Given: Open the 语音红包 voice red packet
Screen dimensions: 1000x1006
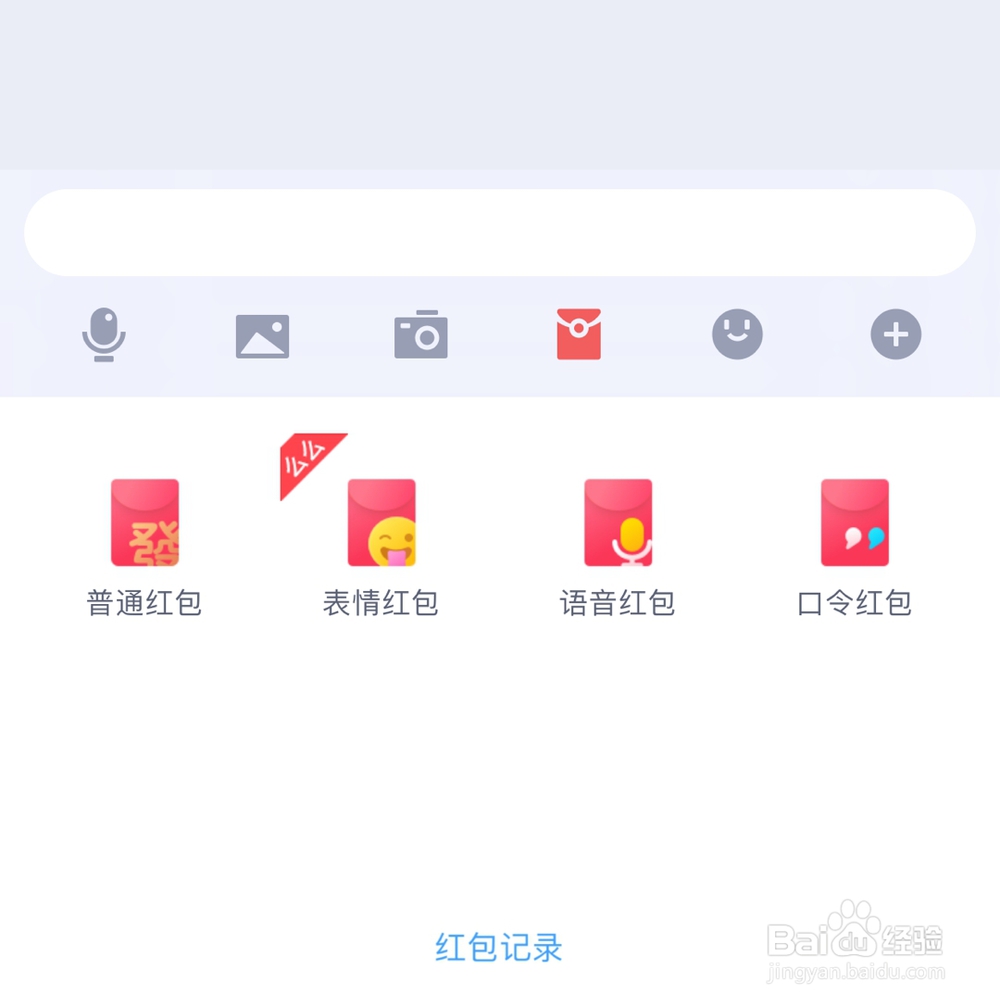Looking at the screenshot, I should tap(617, 522).
